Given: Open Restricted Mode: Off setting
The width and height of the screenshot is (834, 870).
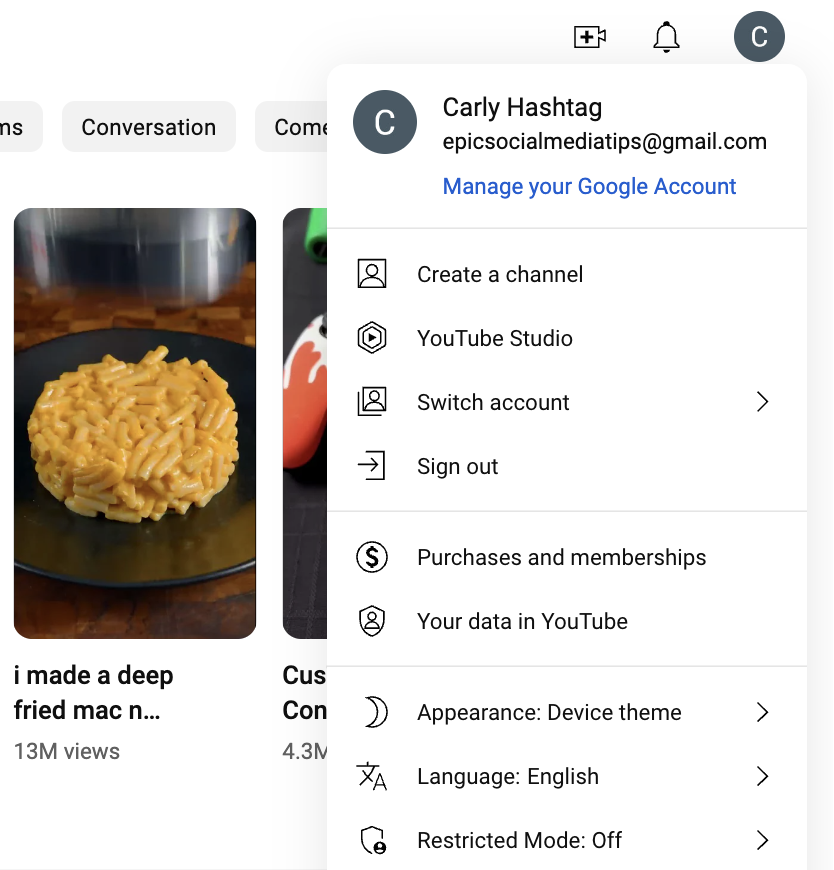Looking at the screenshot, I should [x=566, y=840].
